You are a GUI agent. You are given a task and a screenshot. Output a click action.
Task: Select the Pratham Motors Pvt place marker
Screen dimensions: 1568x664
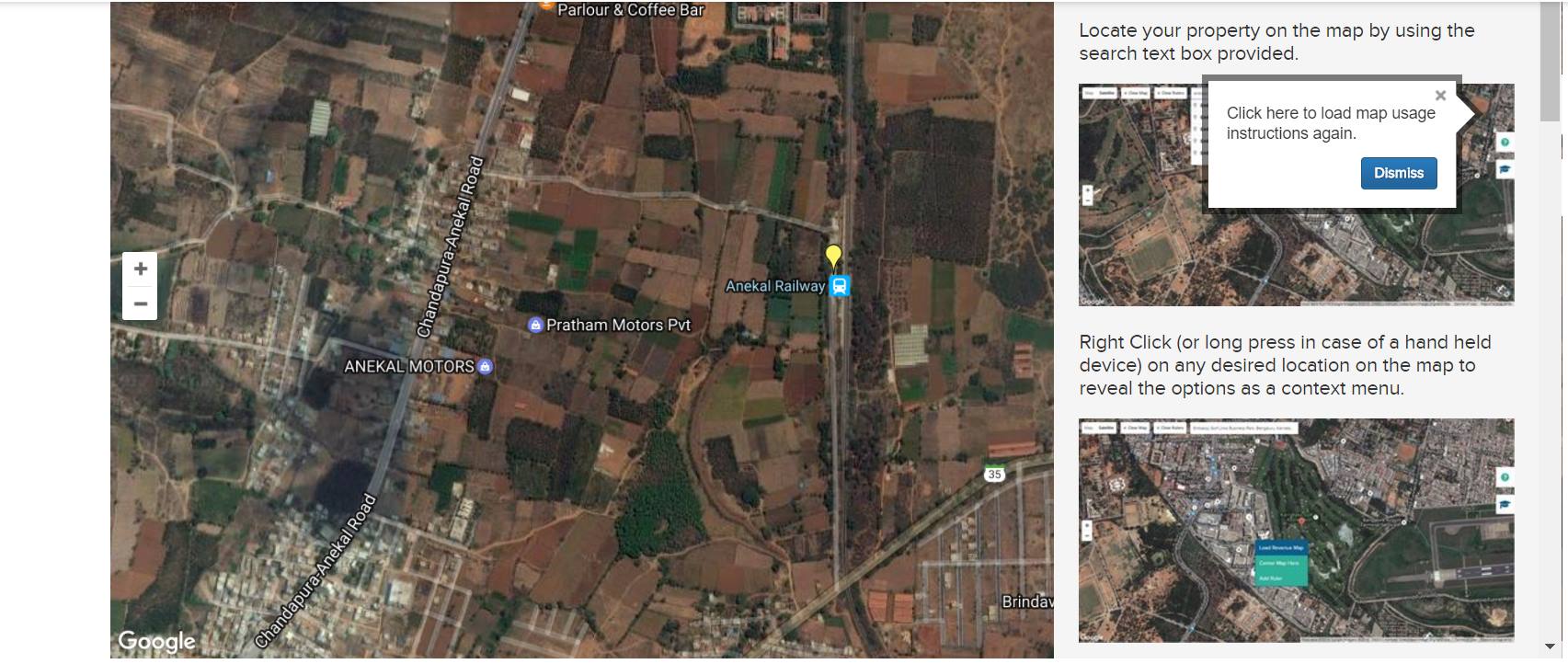pos(535,325)
